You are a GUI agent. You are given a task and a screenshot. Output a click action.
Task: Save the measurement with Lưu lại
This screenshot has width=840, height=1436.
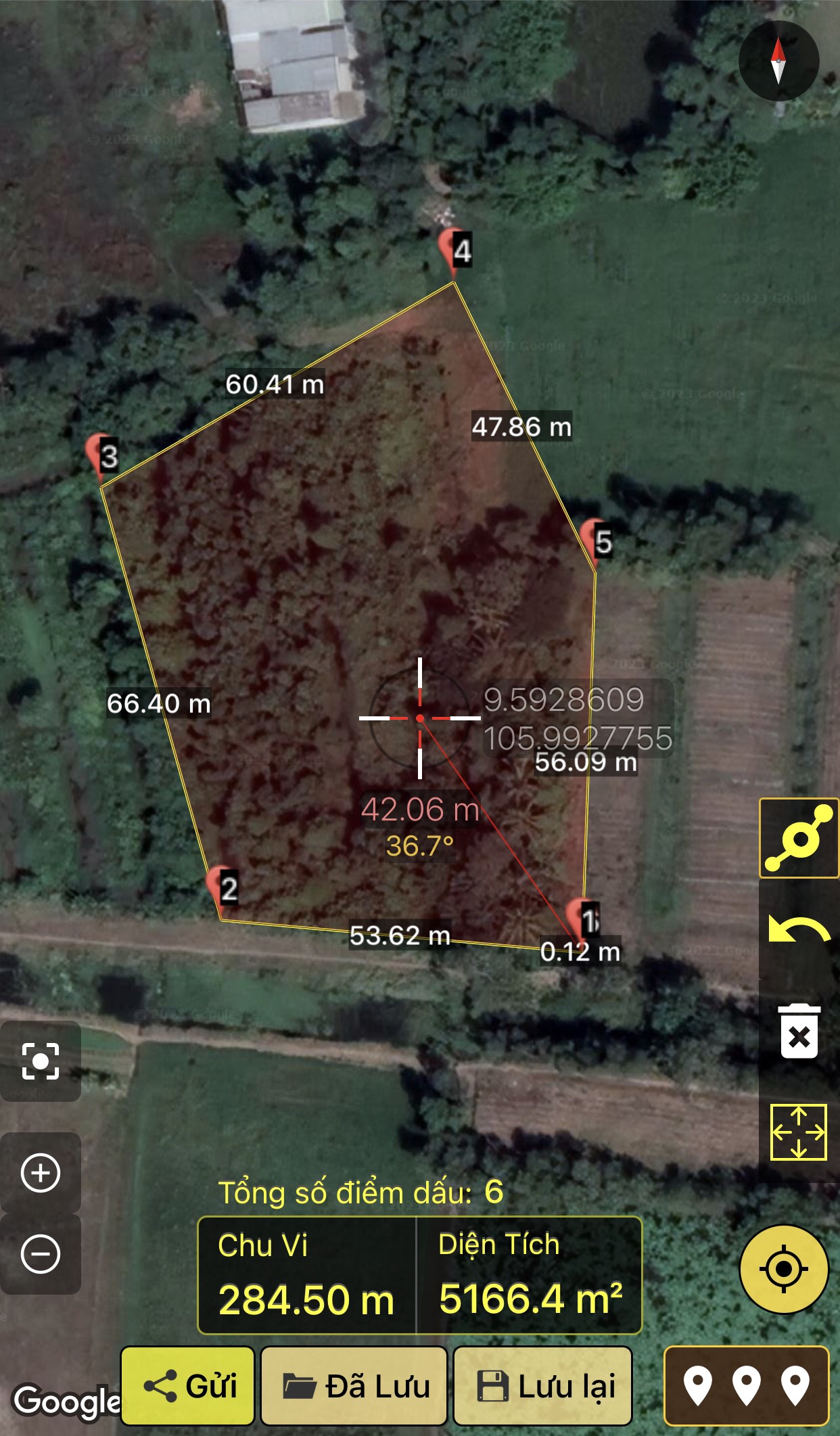point(543,1386)
